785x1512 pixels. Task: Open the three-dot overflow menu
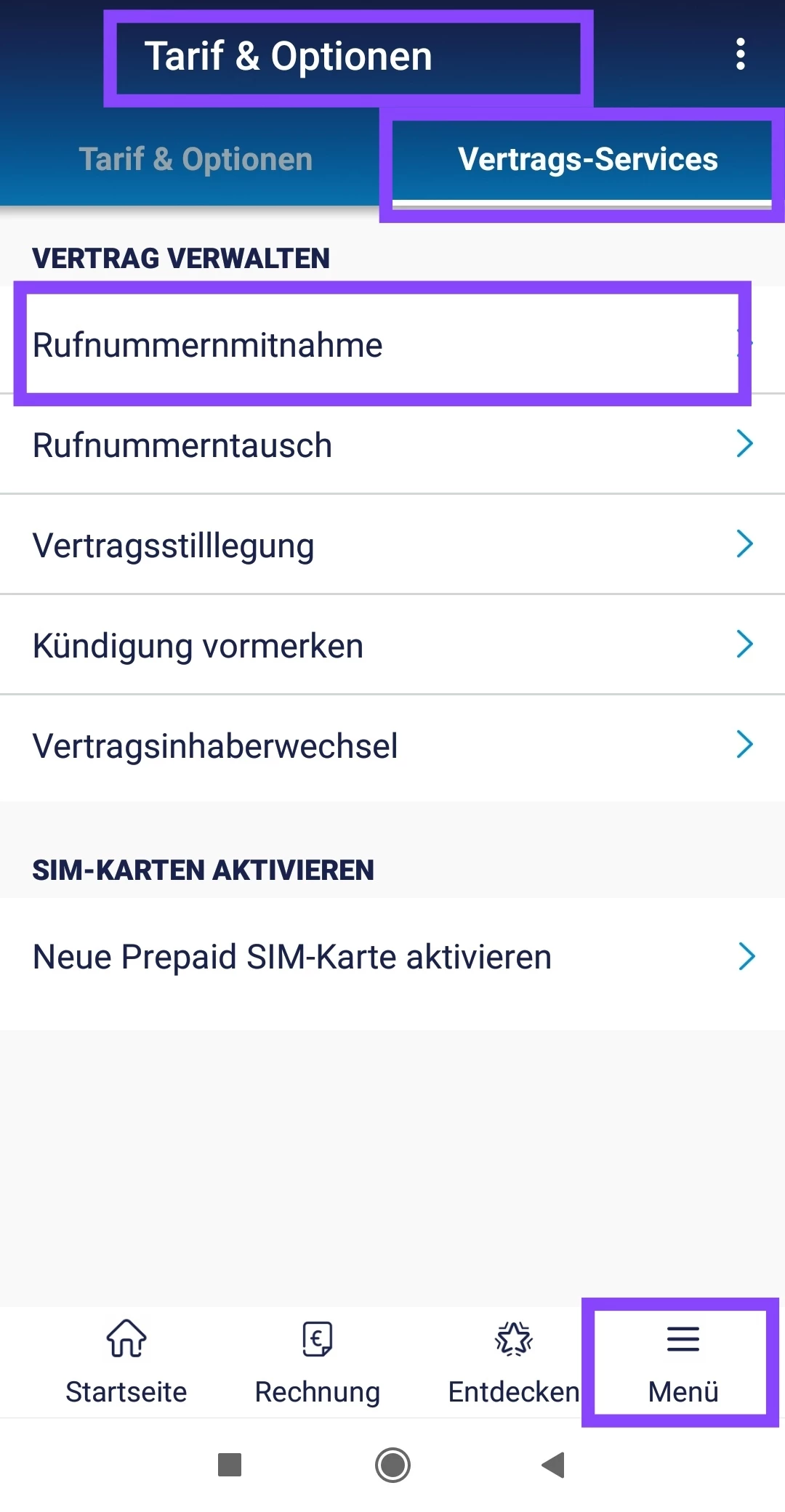point(740,54)
